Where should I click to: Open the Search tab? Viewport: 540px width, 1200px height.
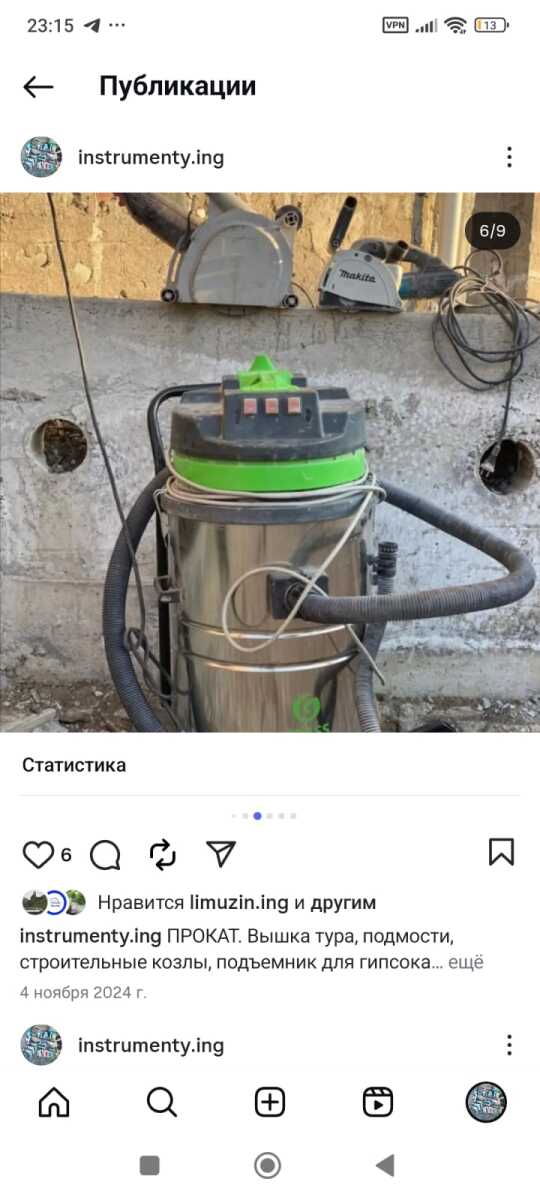click(161, 1103)
